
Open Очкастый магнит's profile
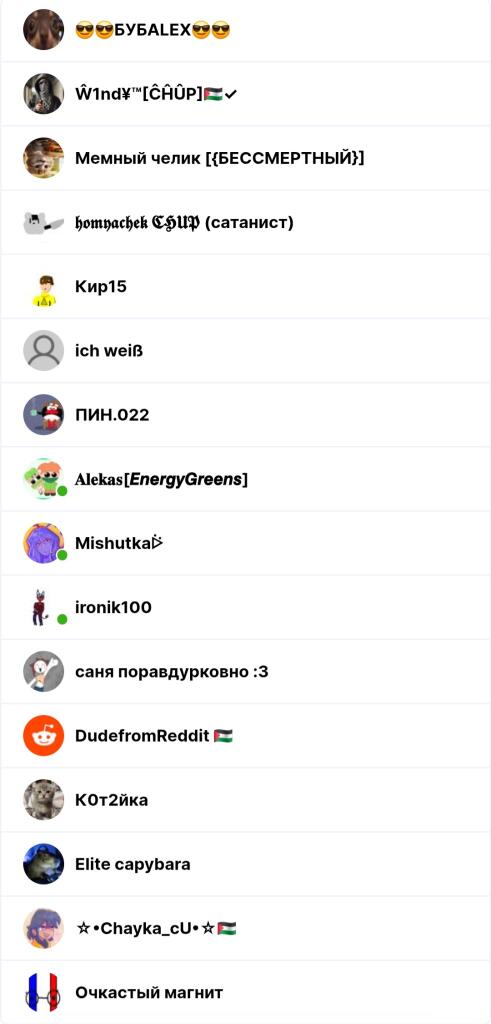[246, 992]
